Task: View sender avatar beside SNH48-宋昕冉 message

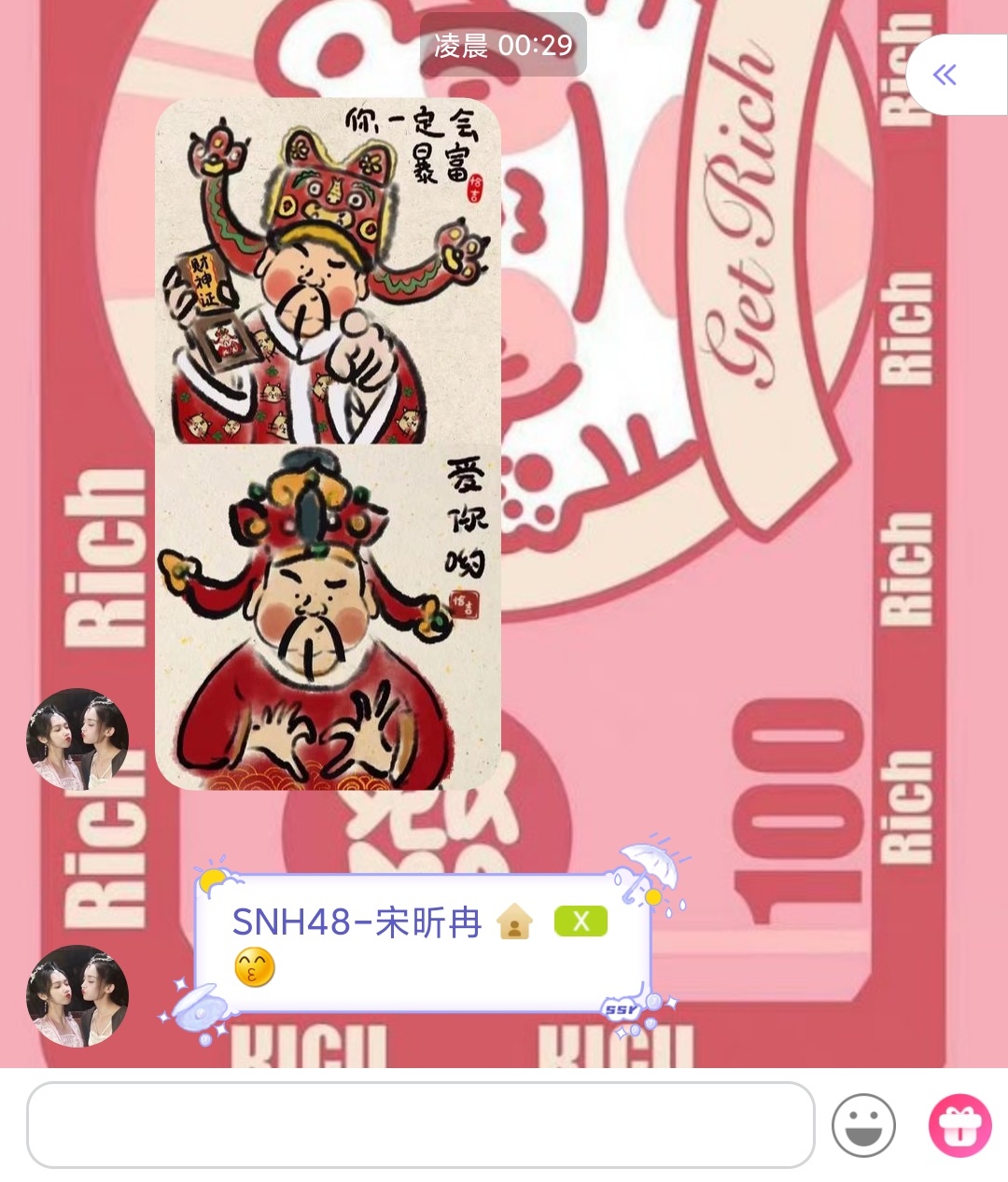Action: coord(77,996)
